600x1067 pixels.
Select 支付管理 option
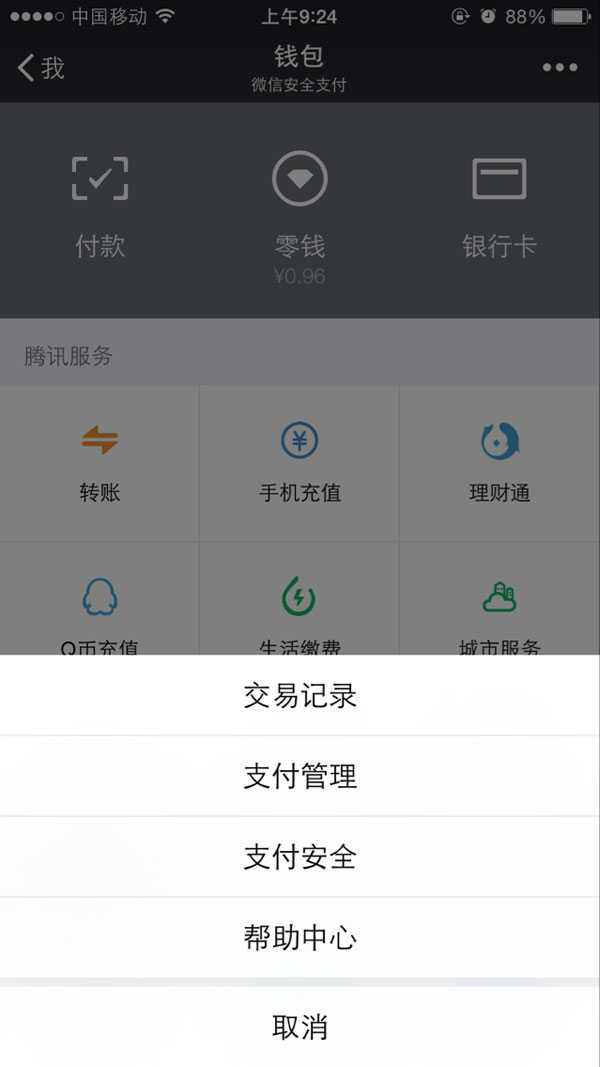click(300, 776)
